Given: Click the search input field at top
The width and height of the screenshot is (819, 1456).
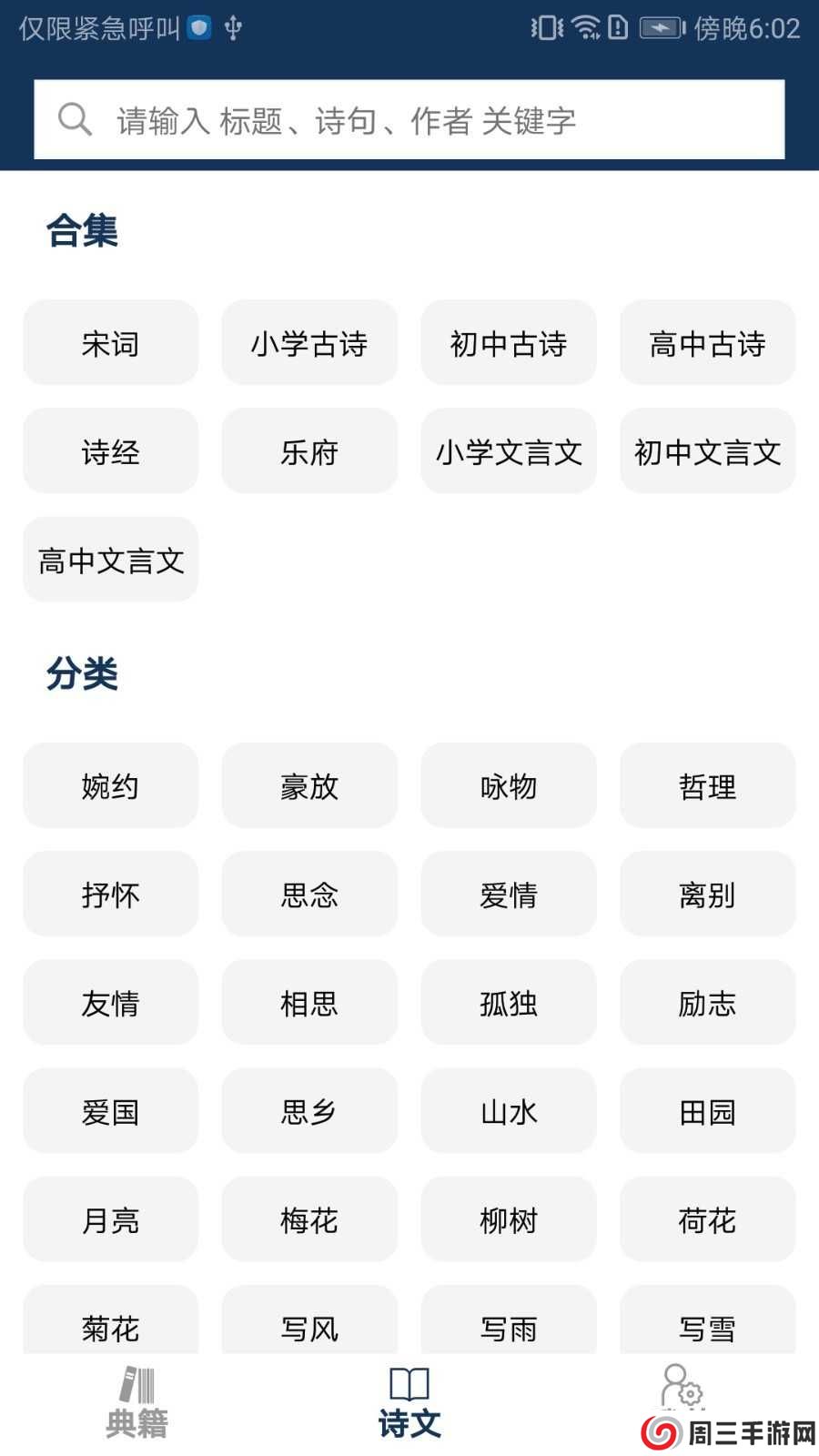Looking at the screenshot, I should (409, 119).
